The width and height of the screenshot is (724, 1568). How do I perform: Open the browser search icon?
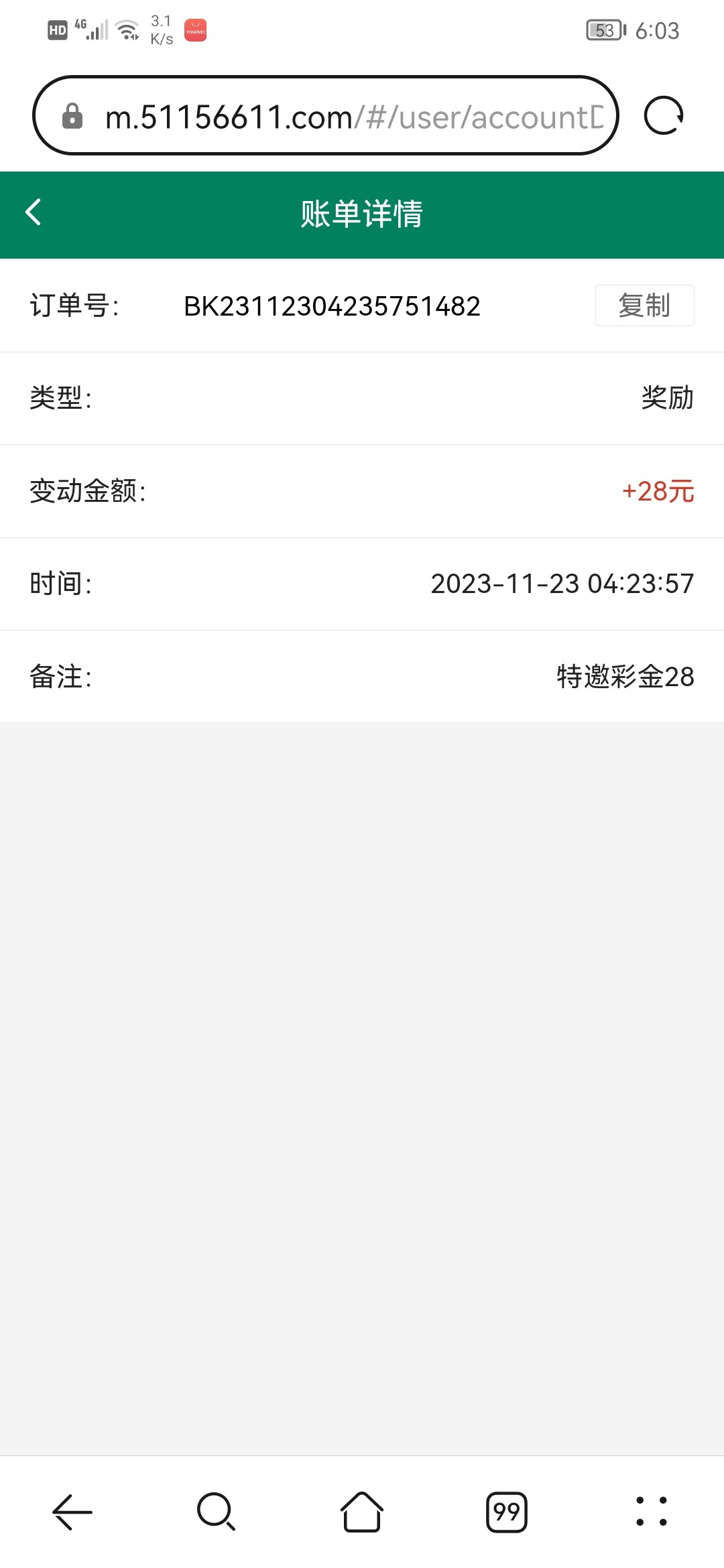point(216,1512)
